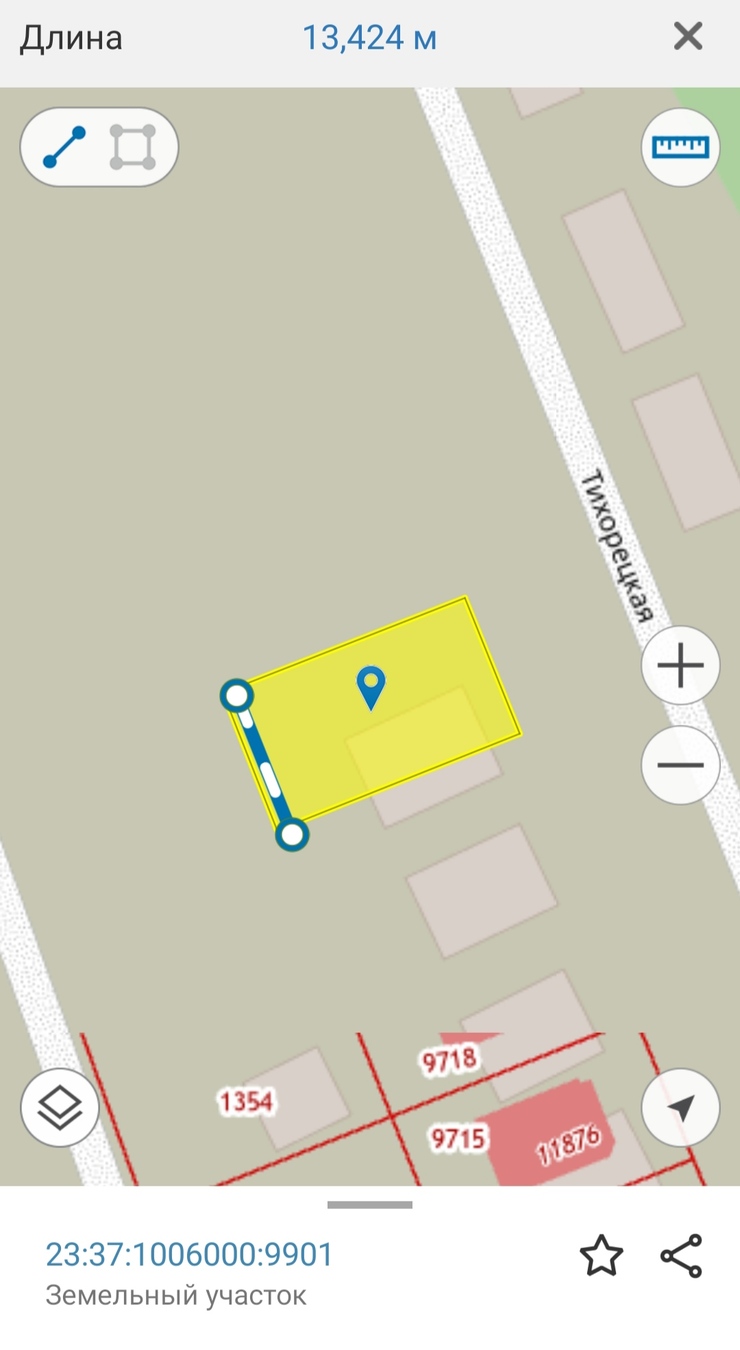Zoom out of the map
This screenshot has width=740, height=1350.
pyautogui.click(x=680, y=765)
